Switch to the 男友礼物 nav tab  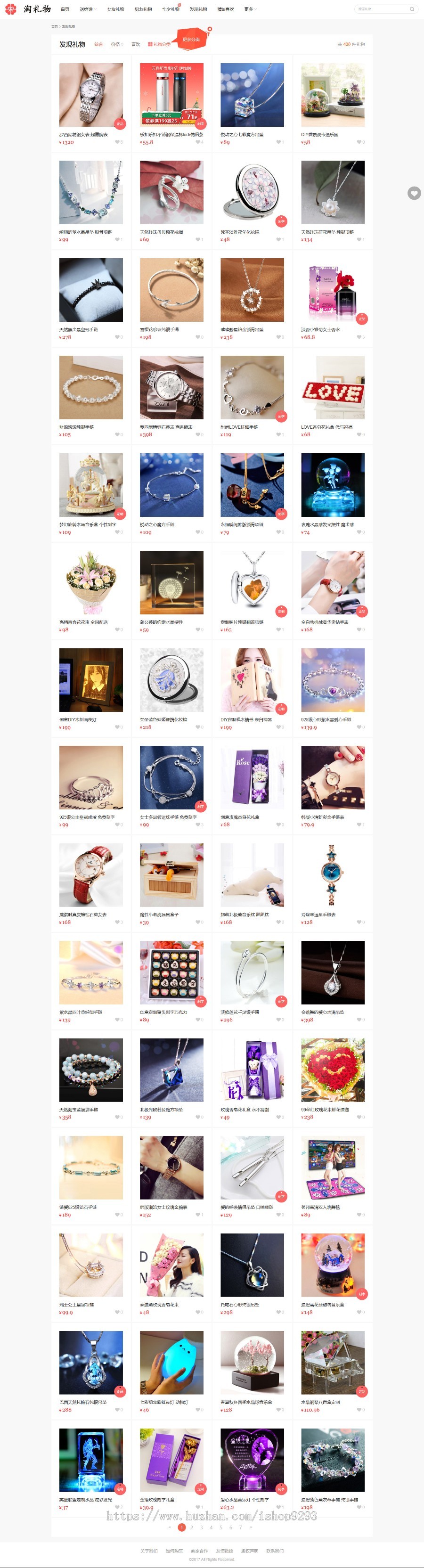pyautogui.click(x=143, y=9)
